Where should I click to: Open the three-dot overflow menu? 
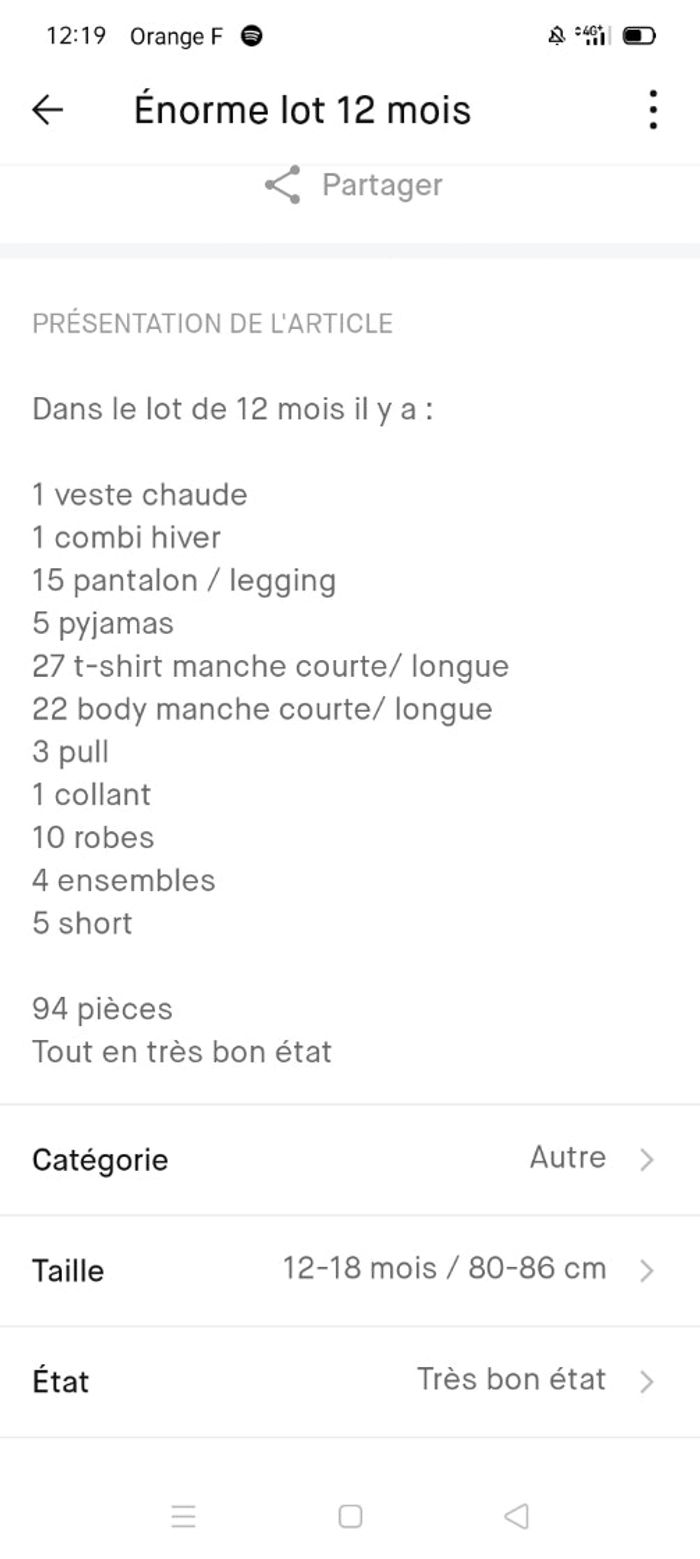[x=652, y=110]
